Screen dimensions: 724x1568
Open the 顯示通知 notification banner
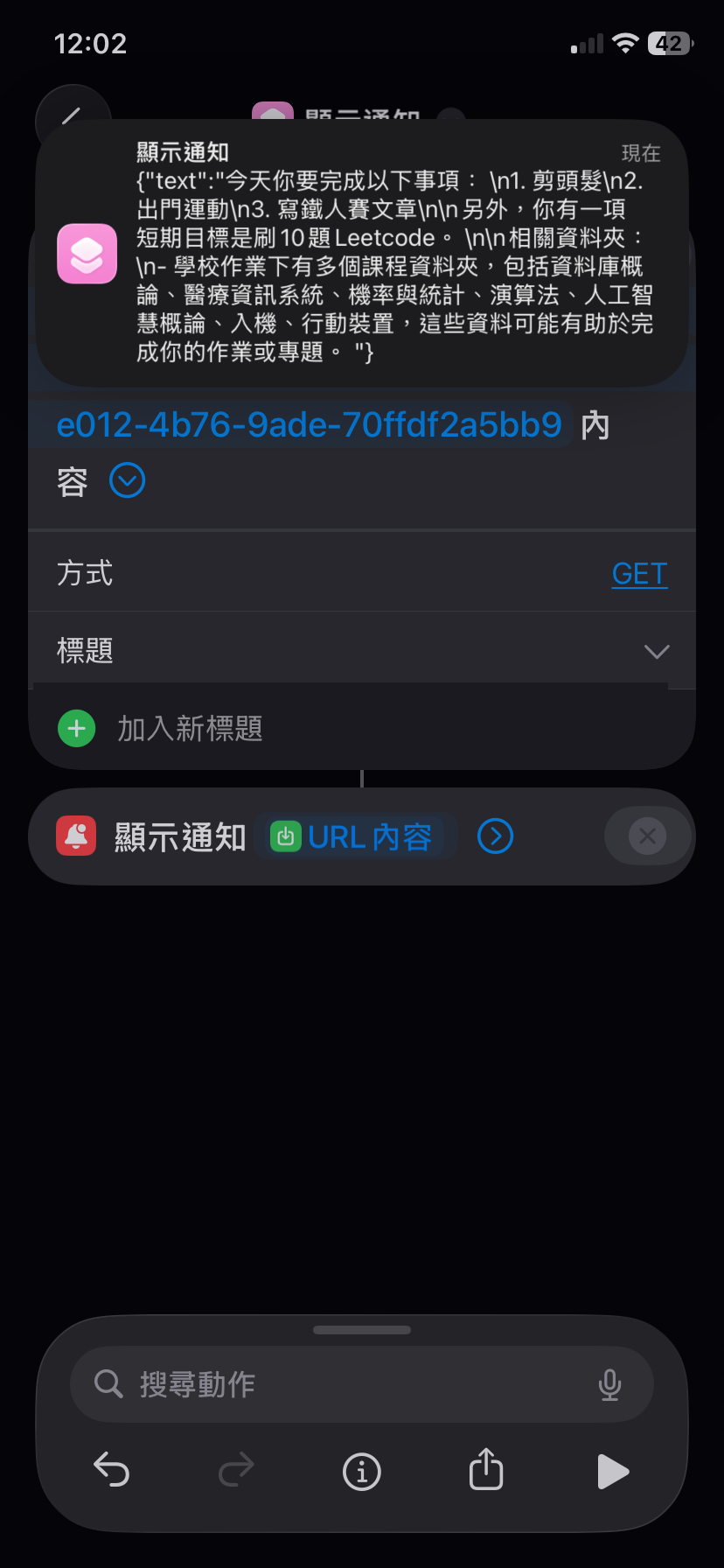[362, 252]
